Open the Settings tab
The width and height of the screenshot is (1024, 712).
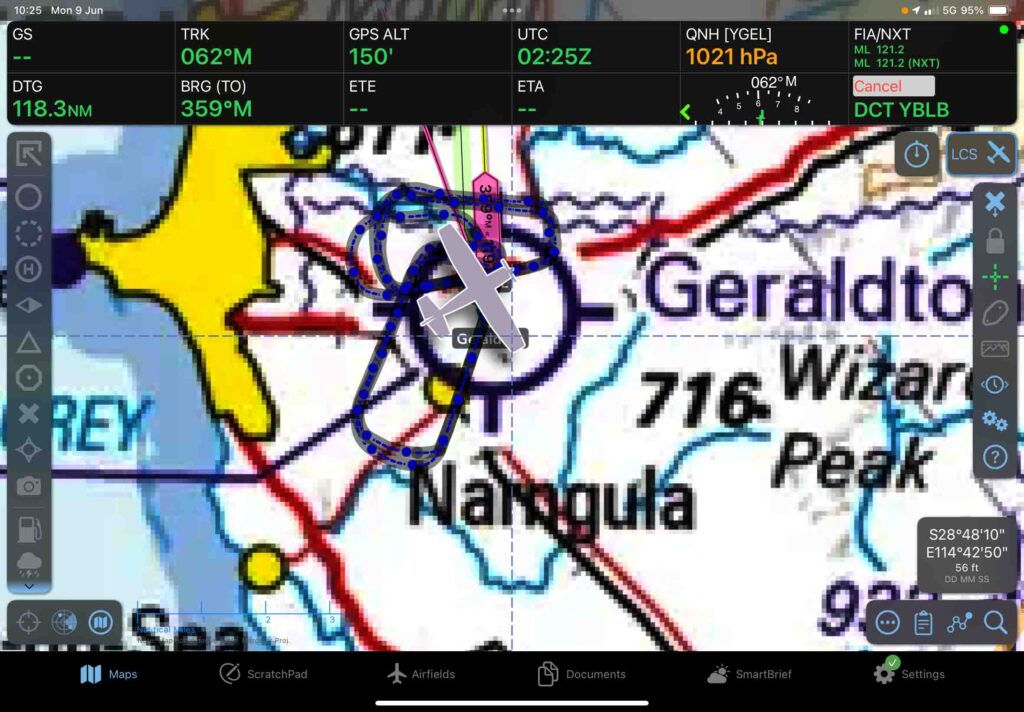point(908,674)
